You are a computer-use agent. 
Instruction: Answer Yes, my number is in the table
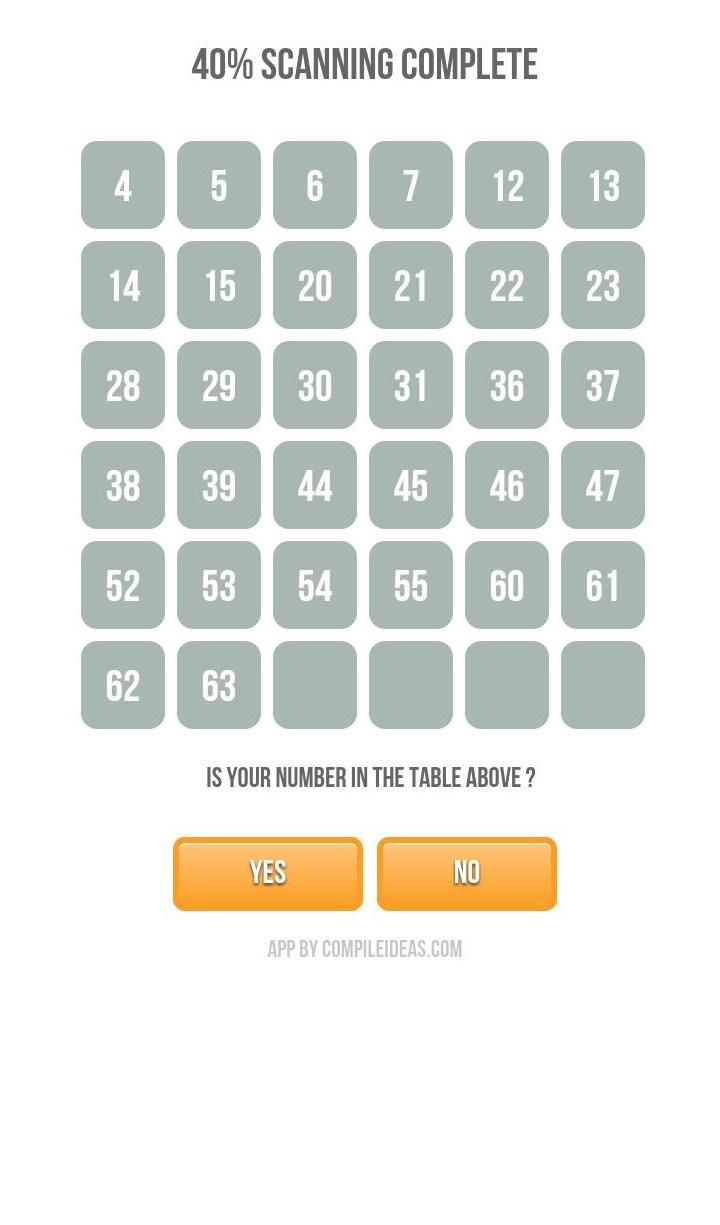(x=268, y=873)
